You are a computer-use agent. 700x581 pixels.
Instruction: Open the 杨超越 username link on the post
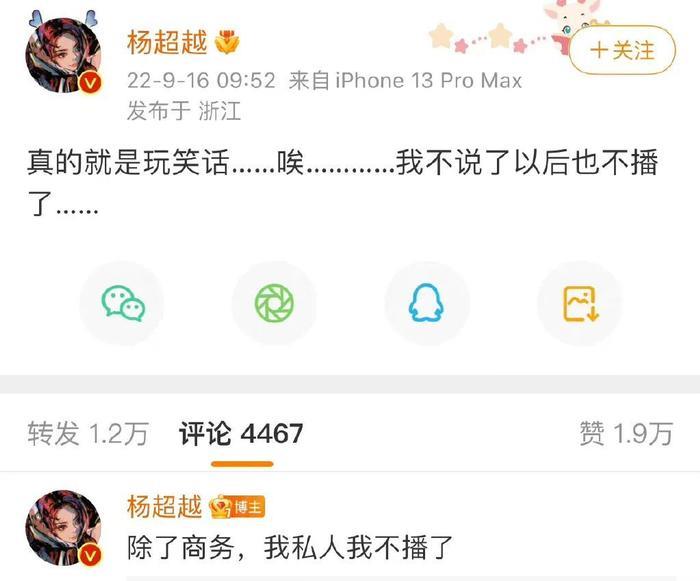[165, 43]
